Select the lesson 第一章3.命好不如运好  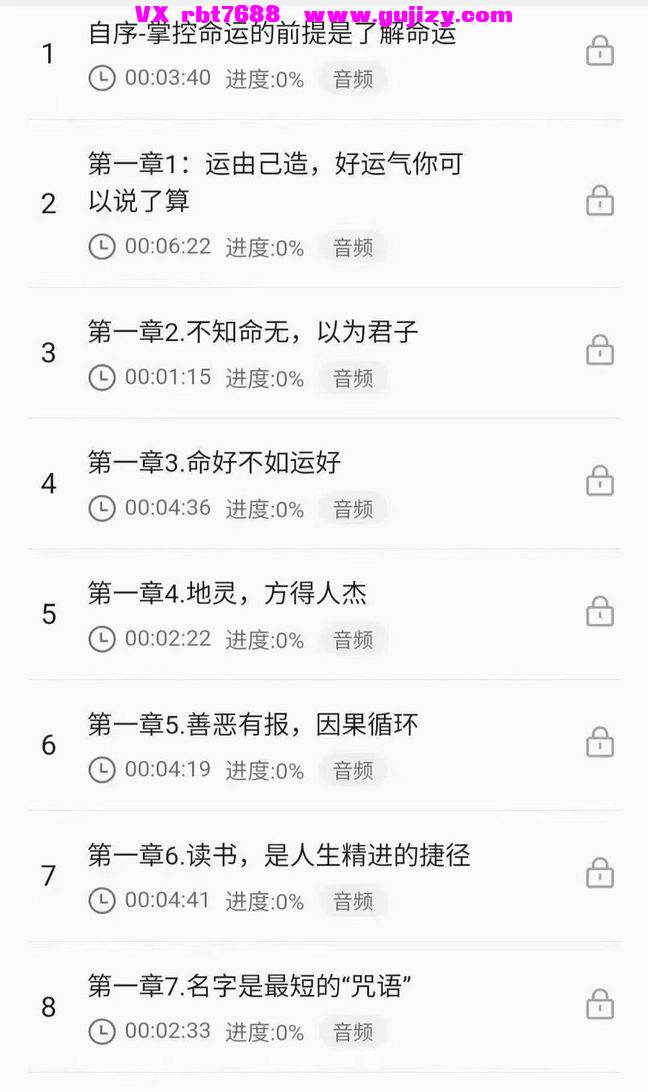coord(324,484)
